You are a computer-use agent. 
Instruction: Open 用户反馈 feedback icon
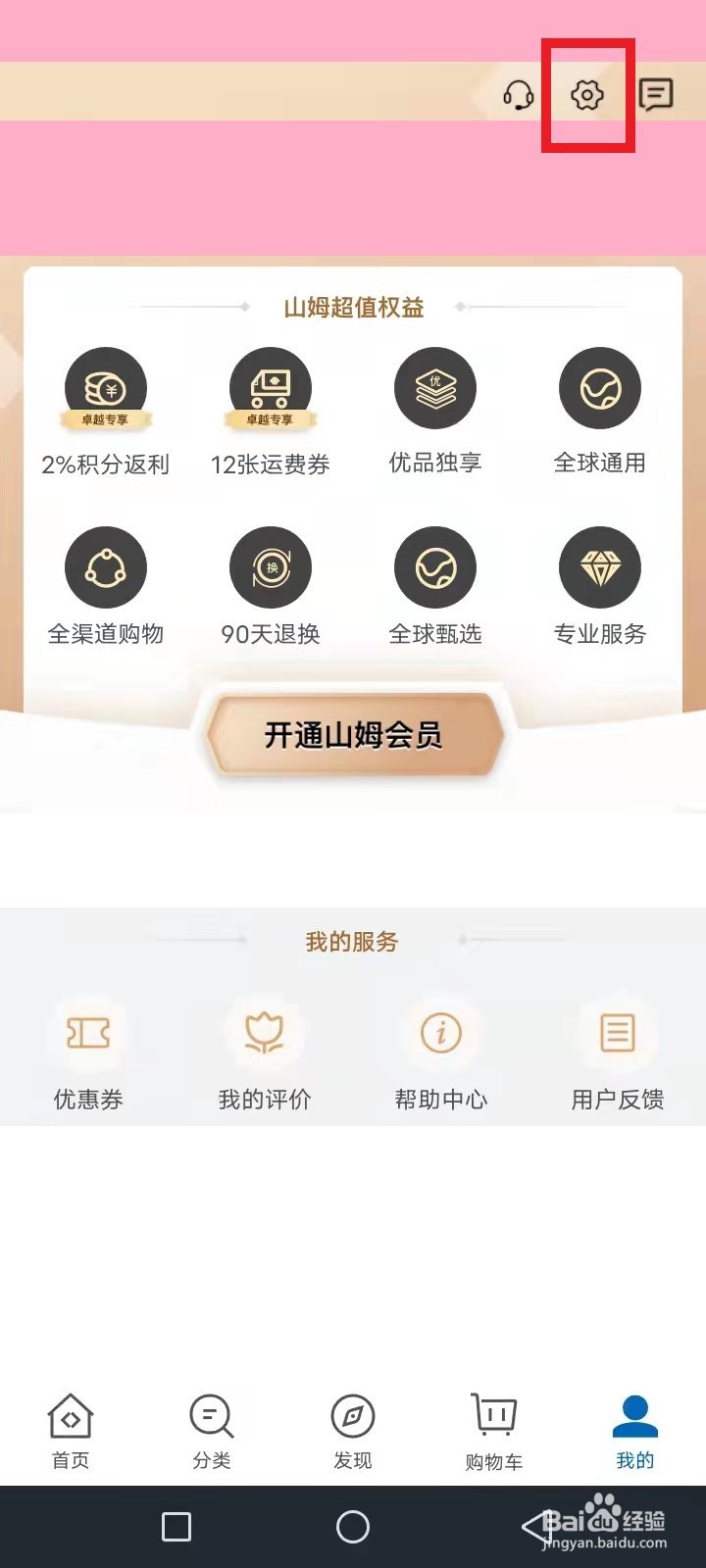pos(616,1034)
